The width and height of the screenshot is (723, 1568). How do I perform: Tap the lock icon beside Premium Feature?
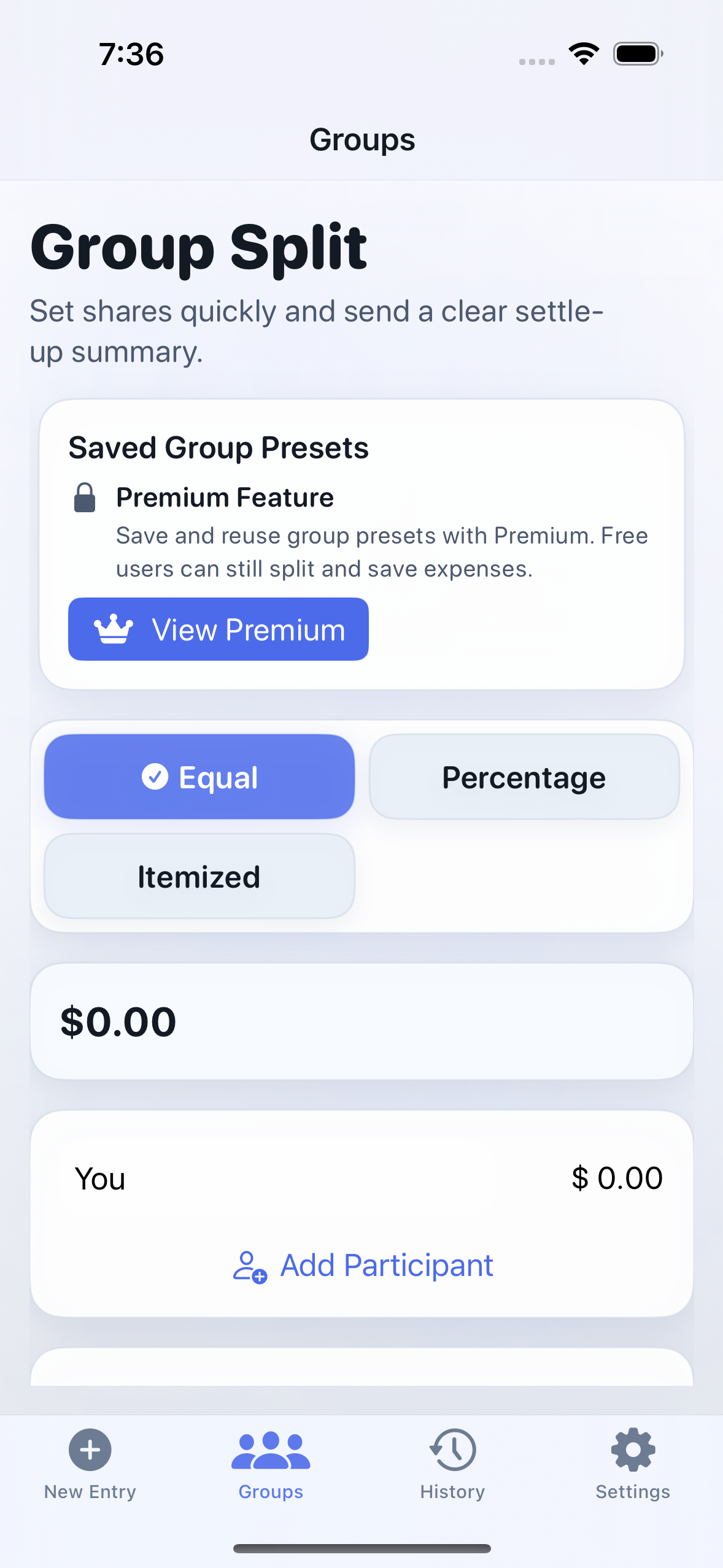[x=85, y=497]
